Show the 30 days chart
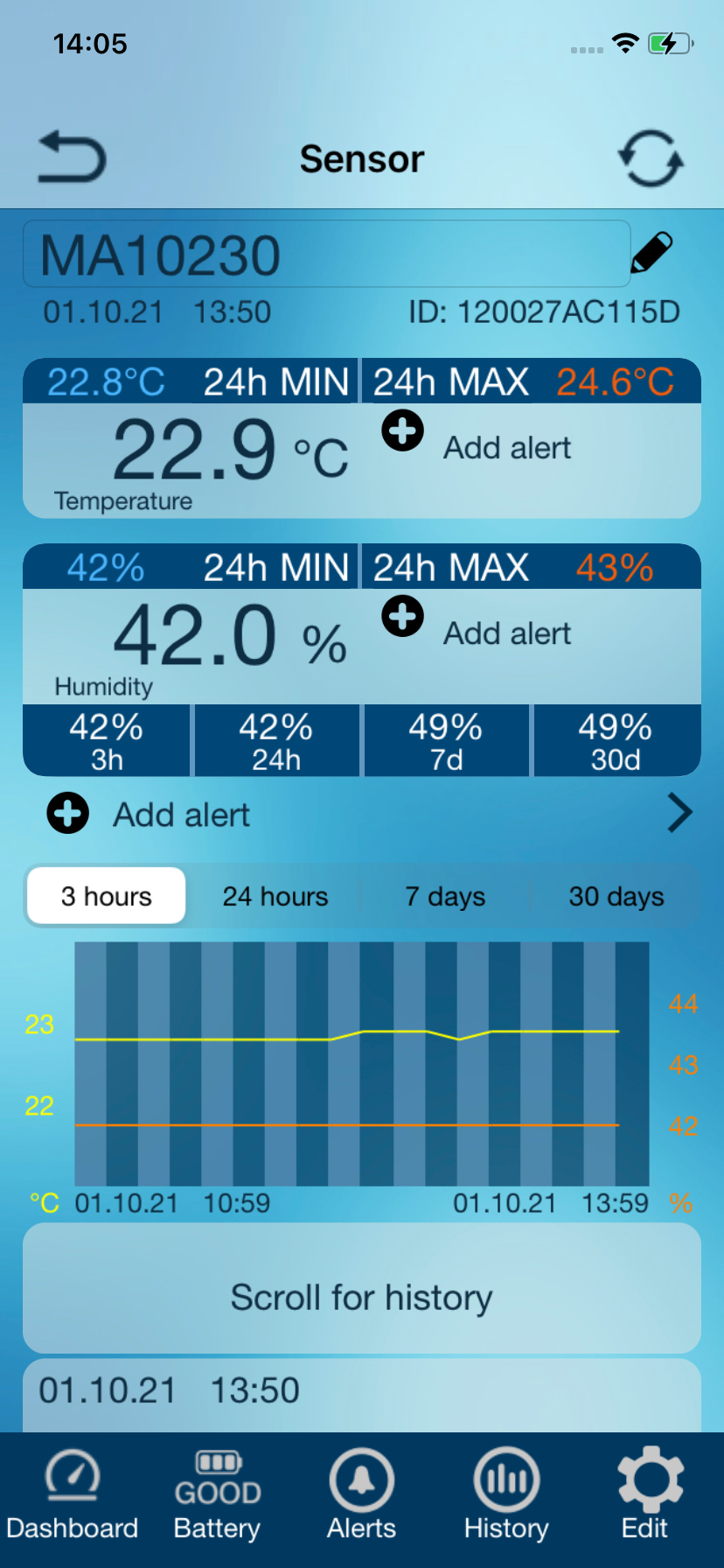This screenshot has height=1568, width=724. (616, 896)
